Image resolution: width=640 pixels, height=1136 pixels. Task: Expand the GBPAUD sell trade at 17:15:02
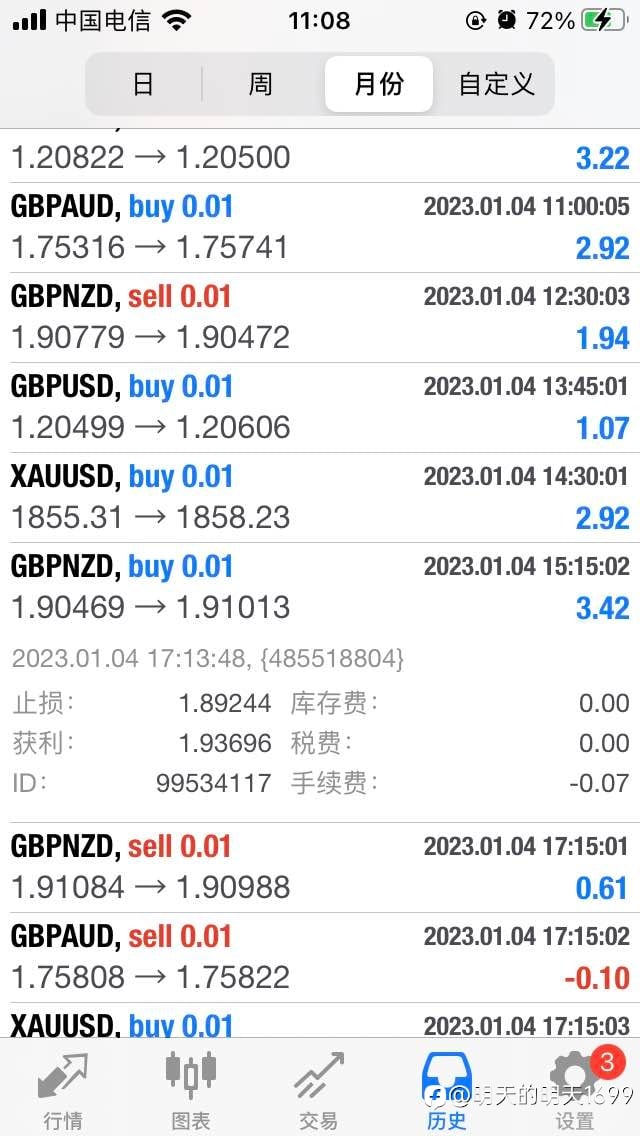[x=320, y=958]
